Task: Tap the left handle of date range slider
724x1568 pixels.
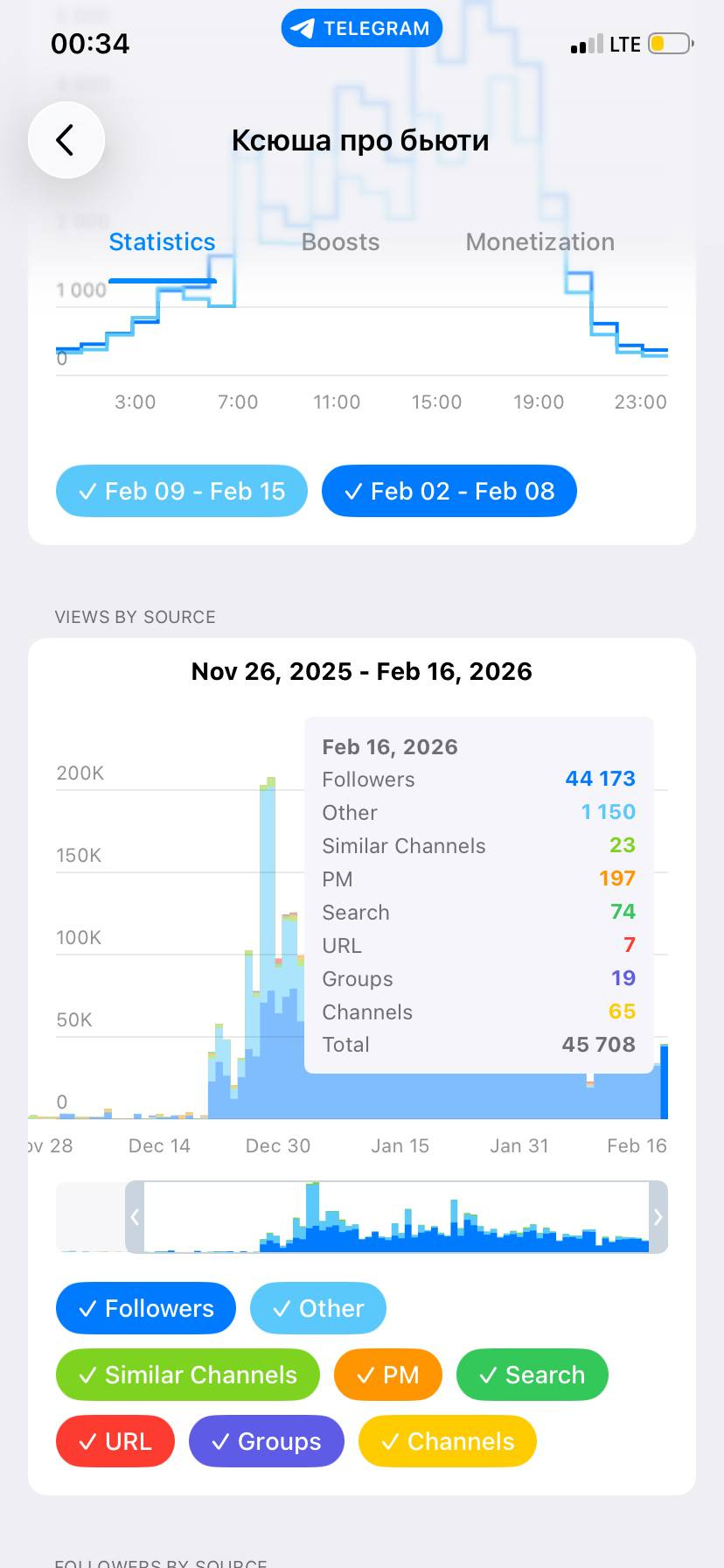Action: 135,1217
